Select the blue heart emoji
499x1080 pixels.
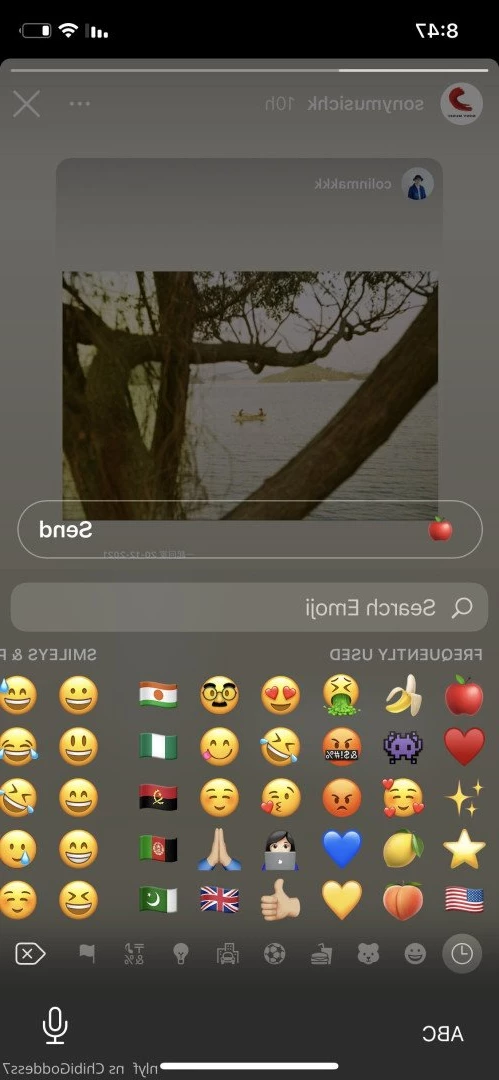tap(342, 849)
